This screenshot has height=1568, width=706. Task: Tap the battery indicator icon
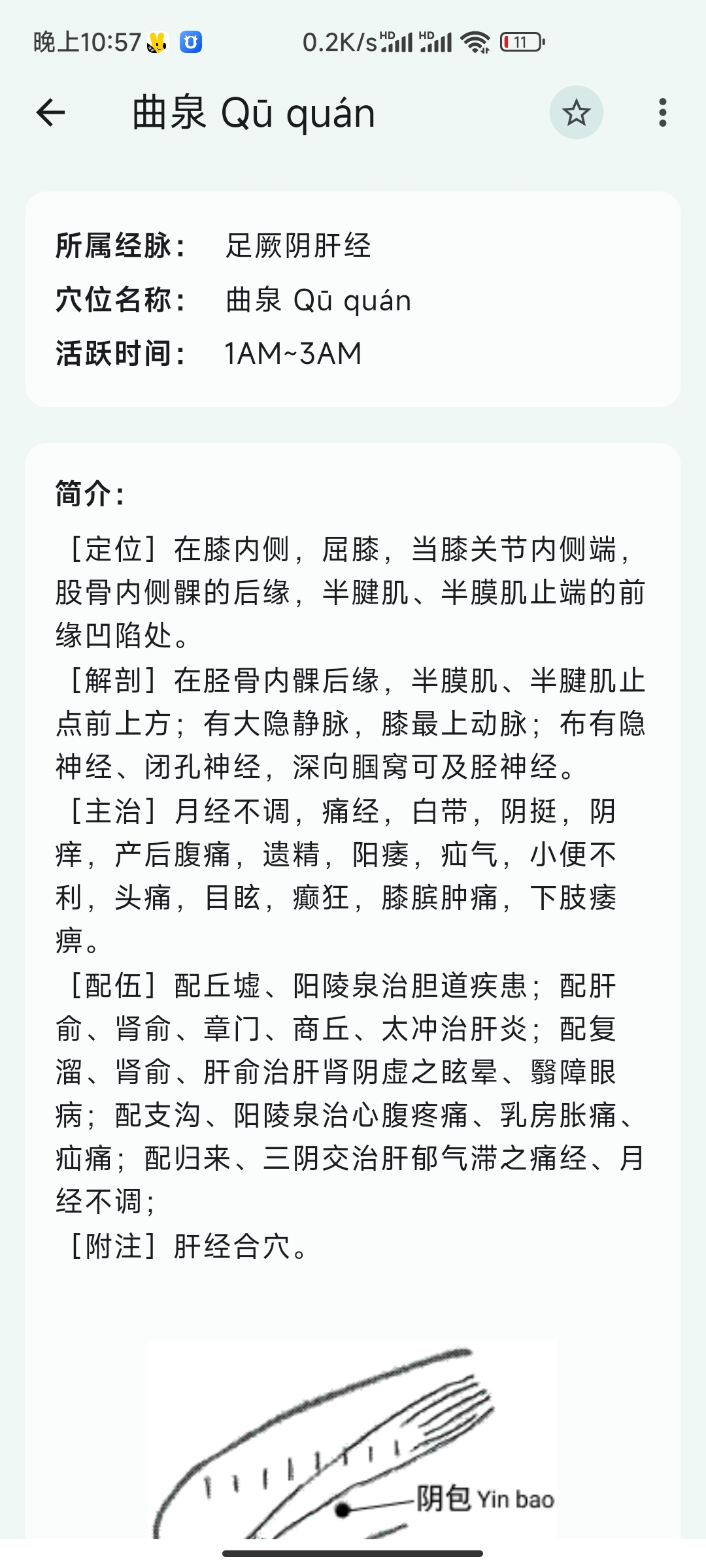520,42
